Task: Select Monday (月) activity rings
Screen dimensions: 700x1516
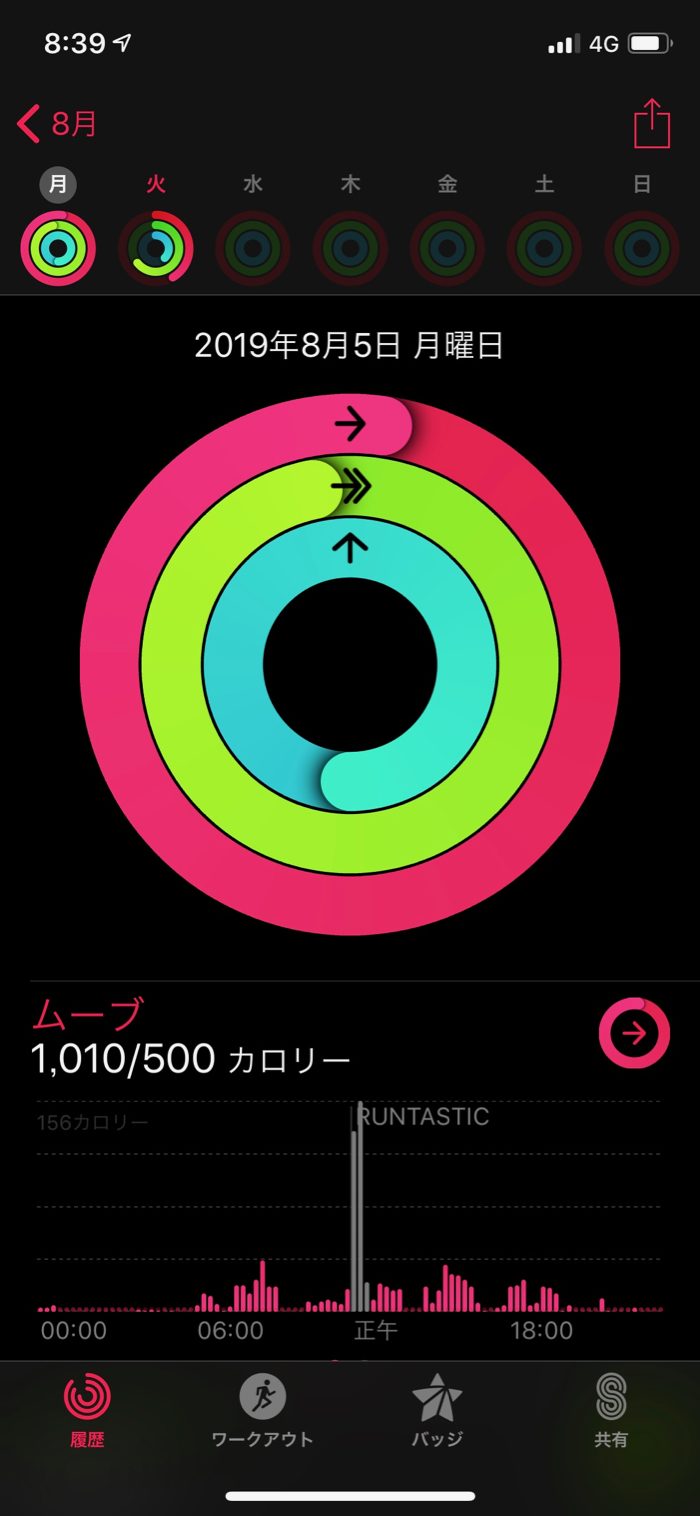Action: click(x=58, y=247)
